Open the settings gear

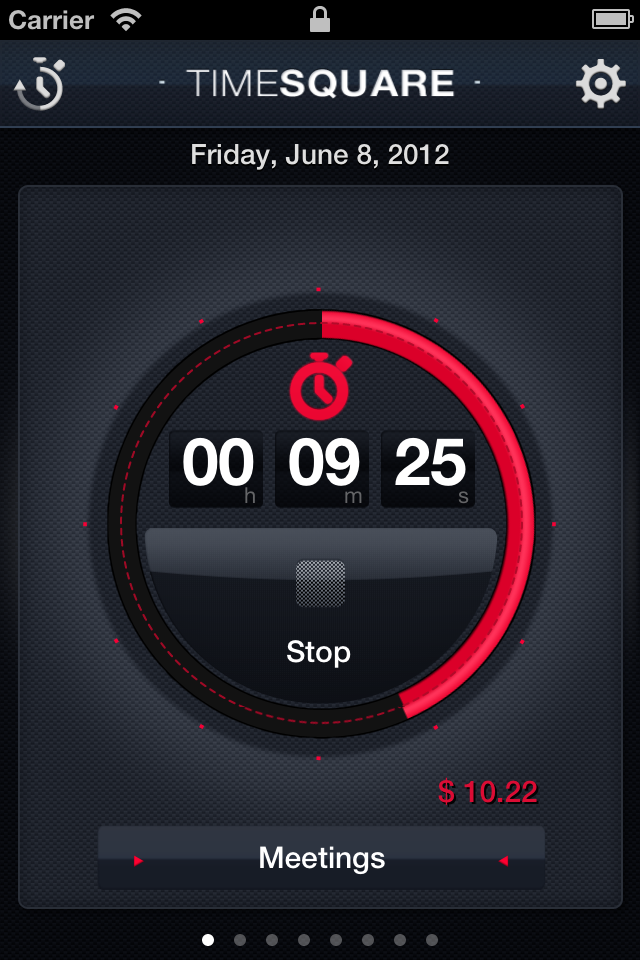click(x=600, y=84)
